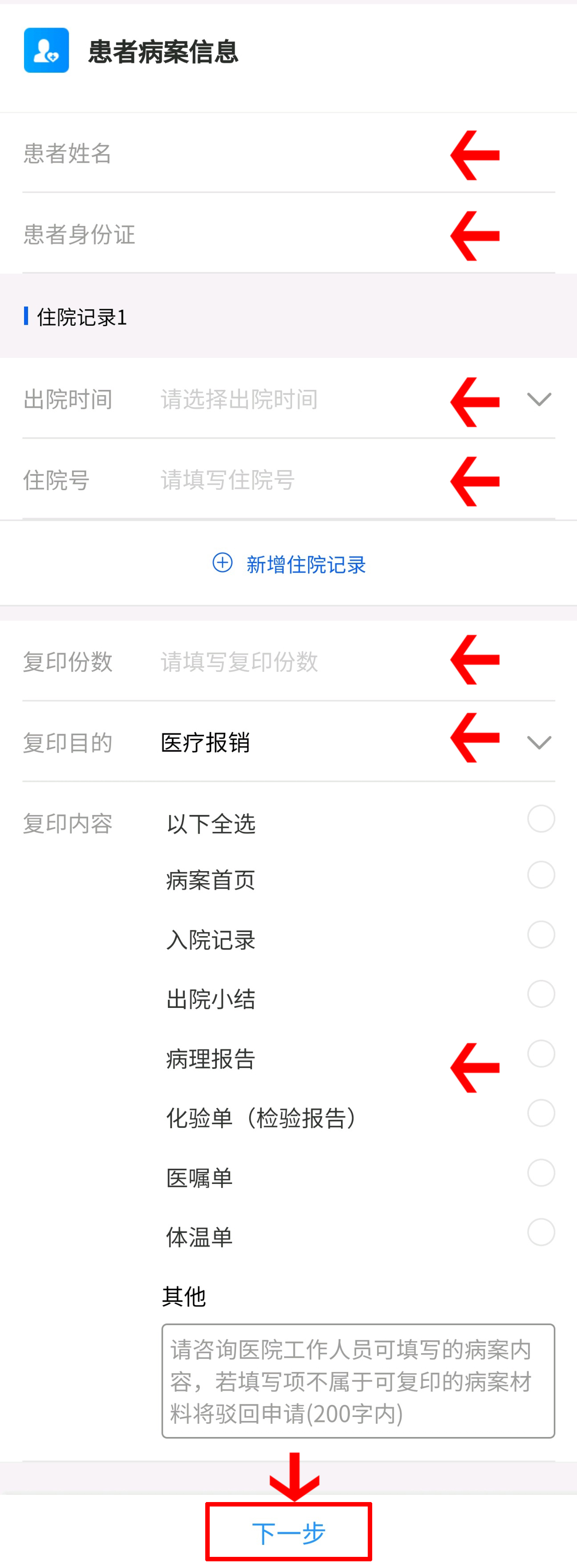Select the 体温单 option

coord(540,1232)
